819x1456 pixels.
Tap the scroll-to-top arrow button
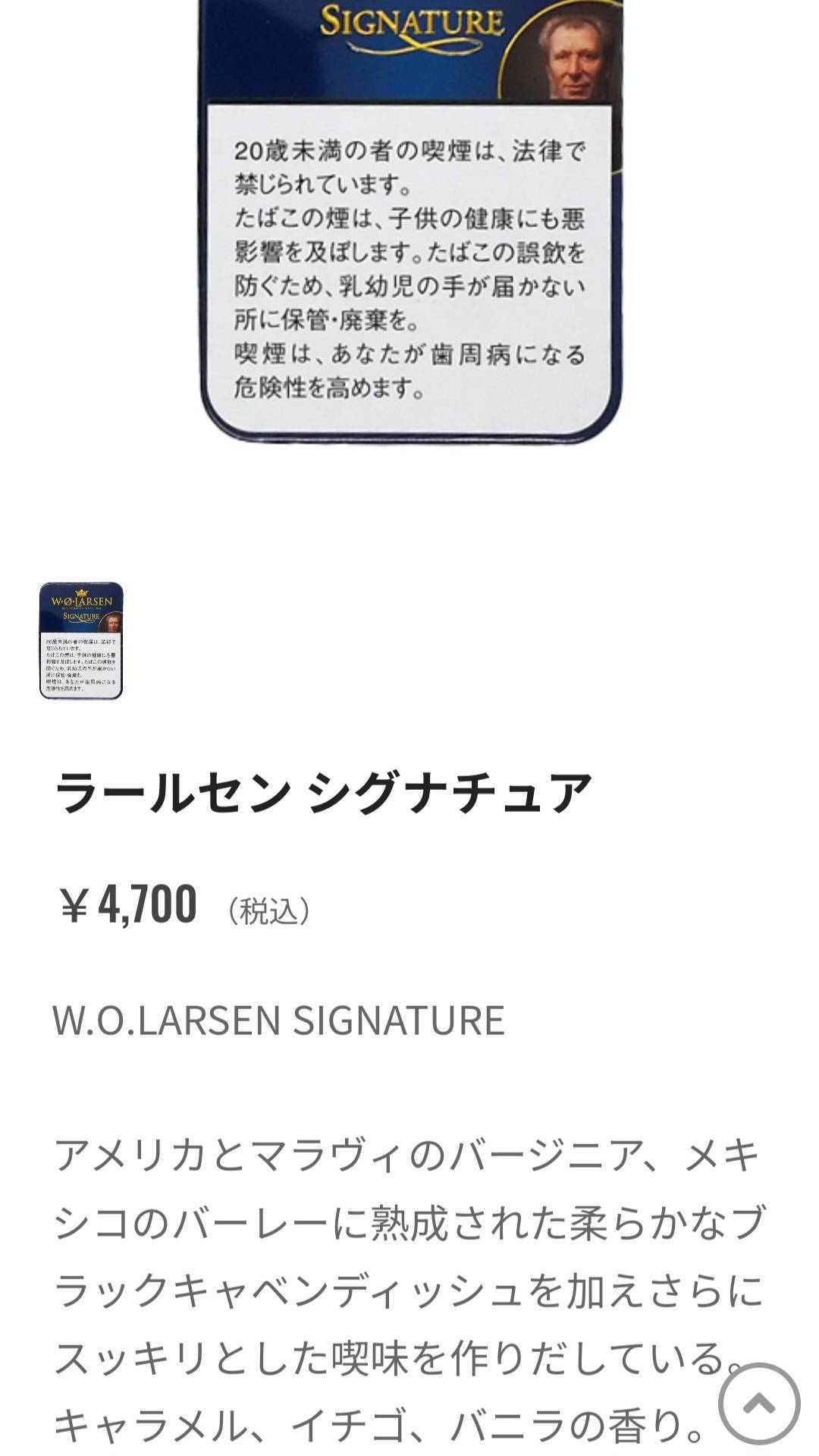coord(759,1404)
